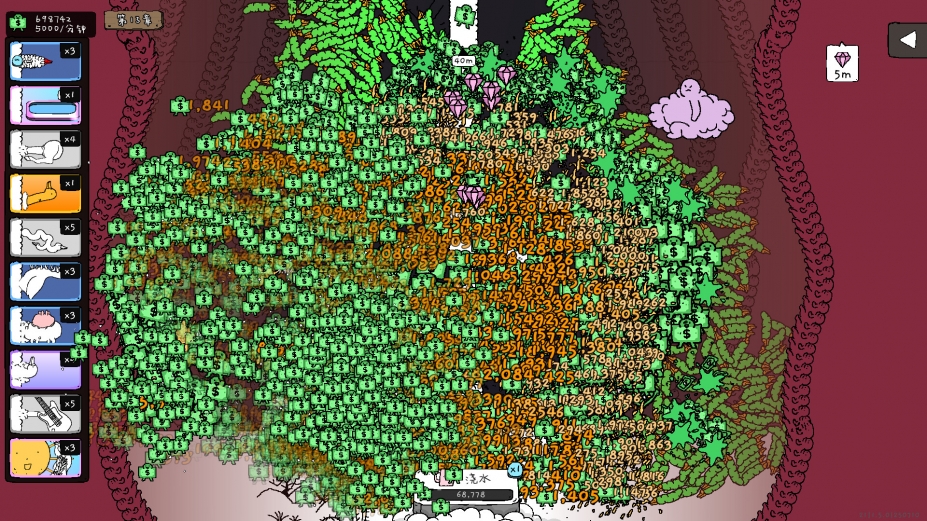Image resolution: width=927 pixels, height=521 pixels.
Task: Open the pink gem 5m offer
Action: [x=842, y=63]
